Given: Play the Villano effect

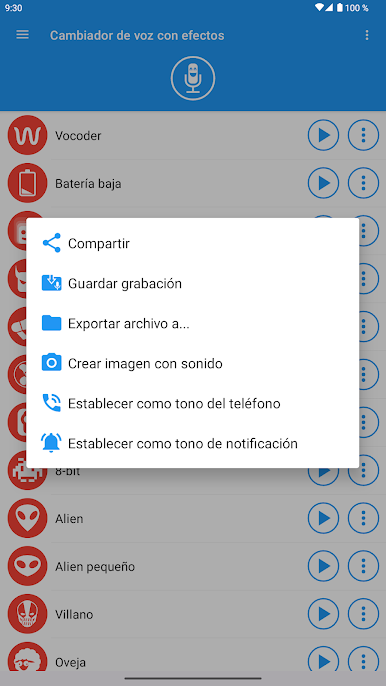Looking at the screenshot, I should (x=323, y=614).
